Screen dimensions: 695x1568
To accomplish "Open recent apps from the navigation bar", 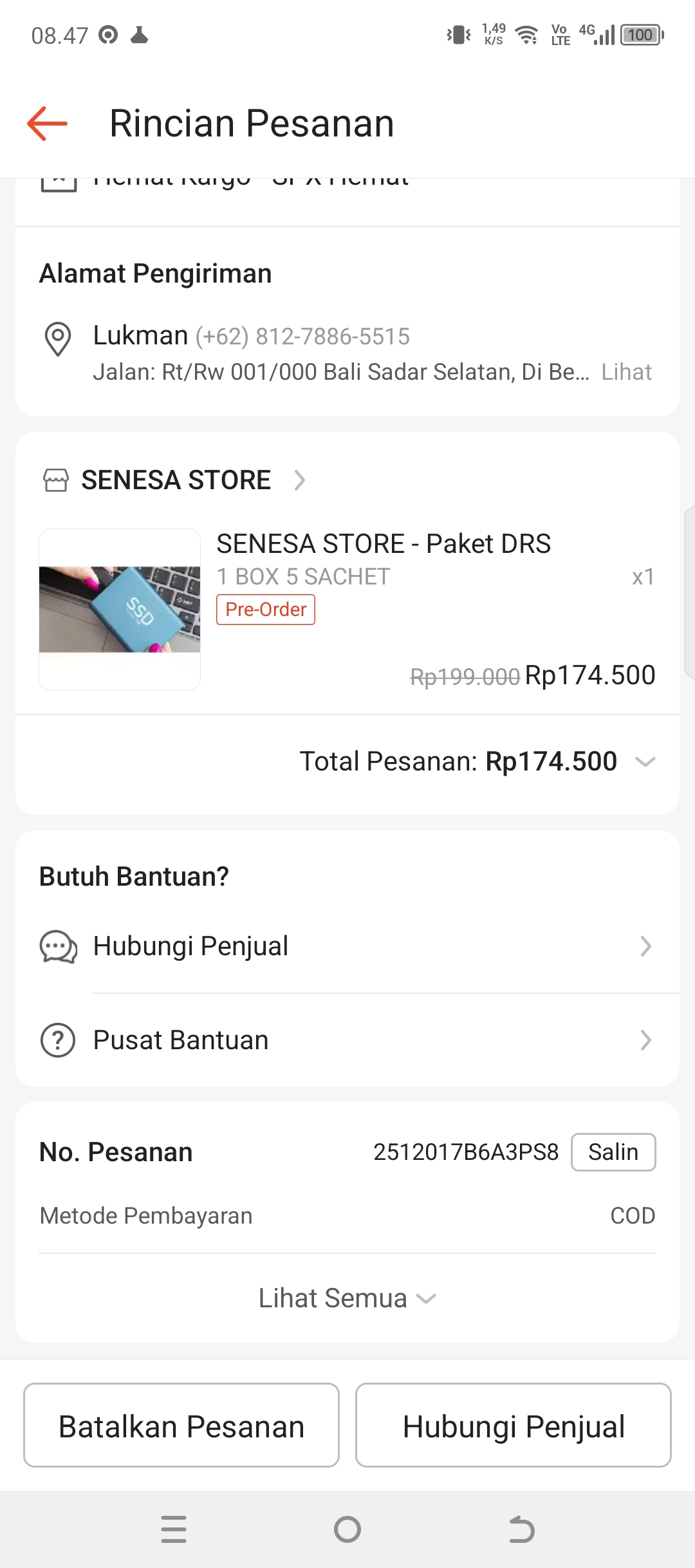I will (x=174, y=1529).
